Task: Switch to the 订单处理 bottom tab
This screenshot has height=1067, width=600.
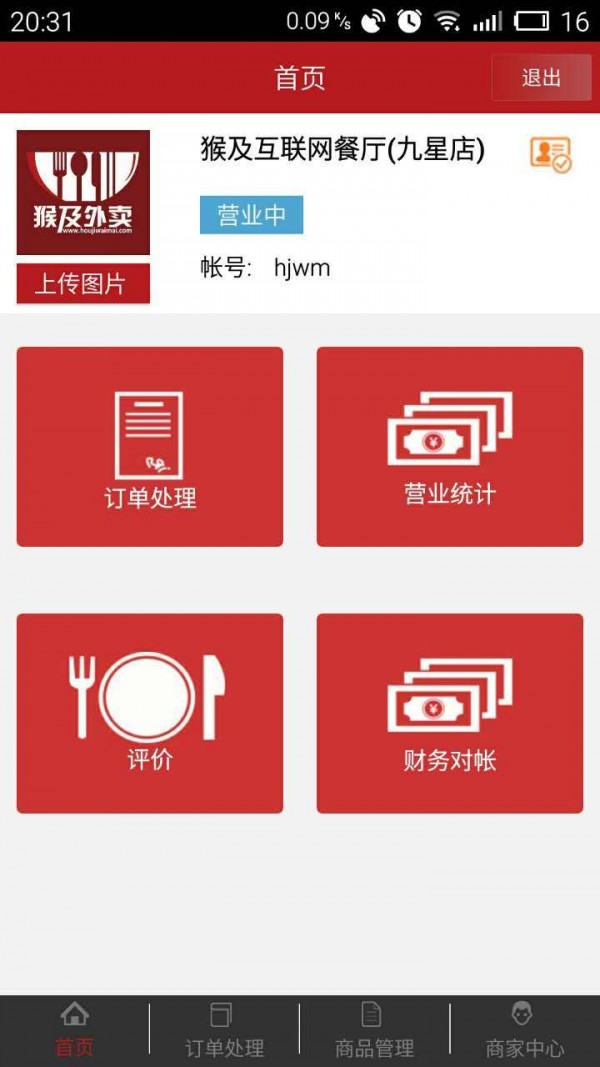Action: [x=224, y=1030]
